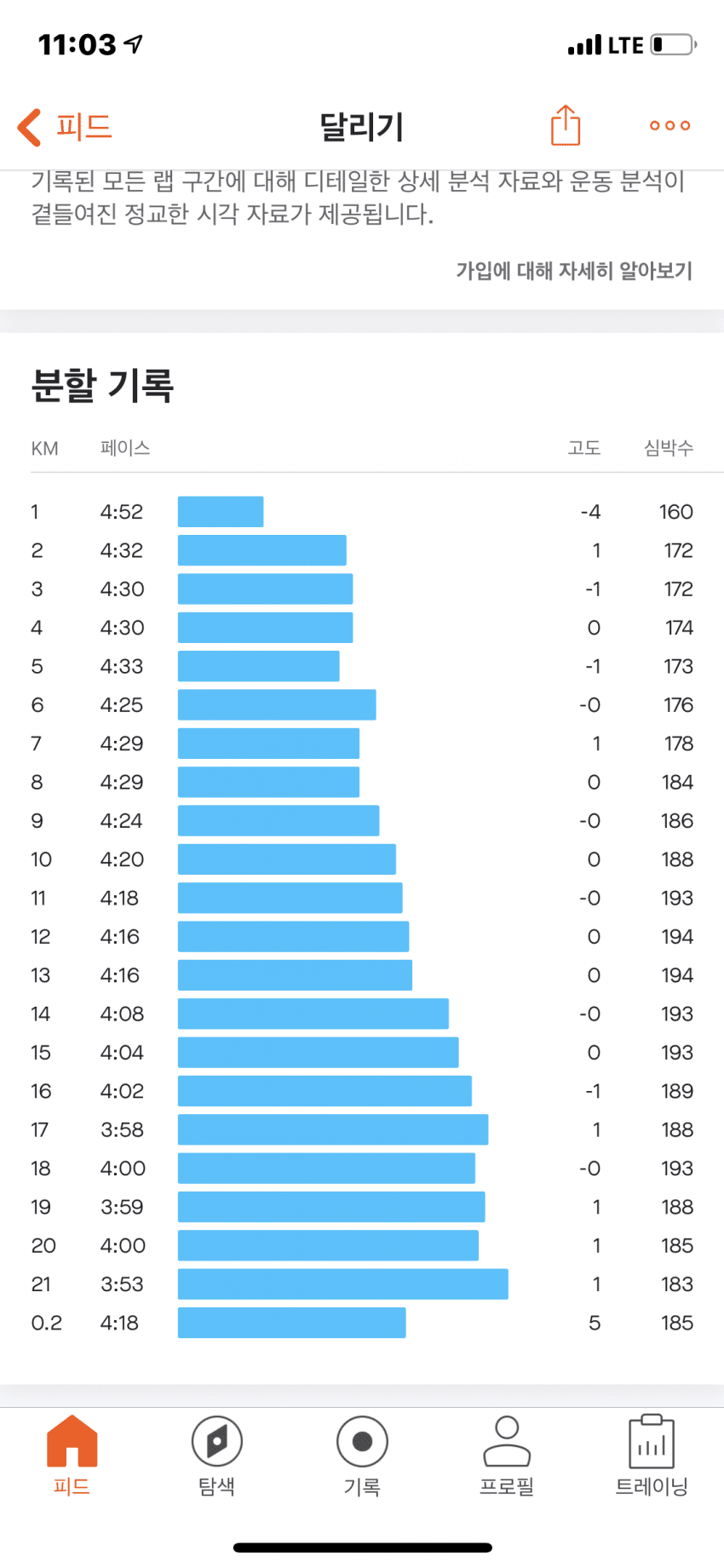Switch to the 탐색 tab
The image size is (724, 1568).
(x=217, y=1456)
